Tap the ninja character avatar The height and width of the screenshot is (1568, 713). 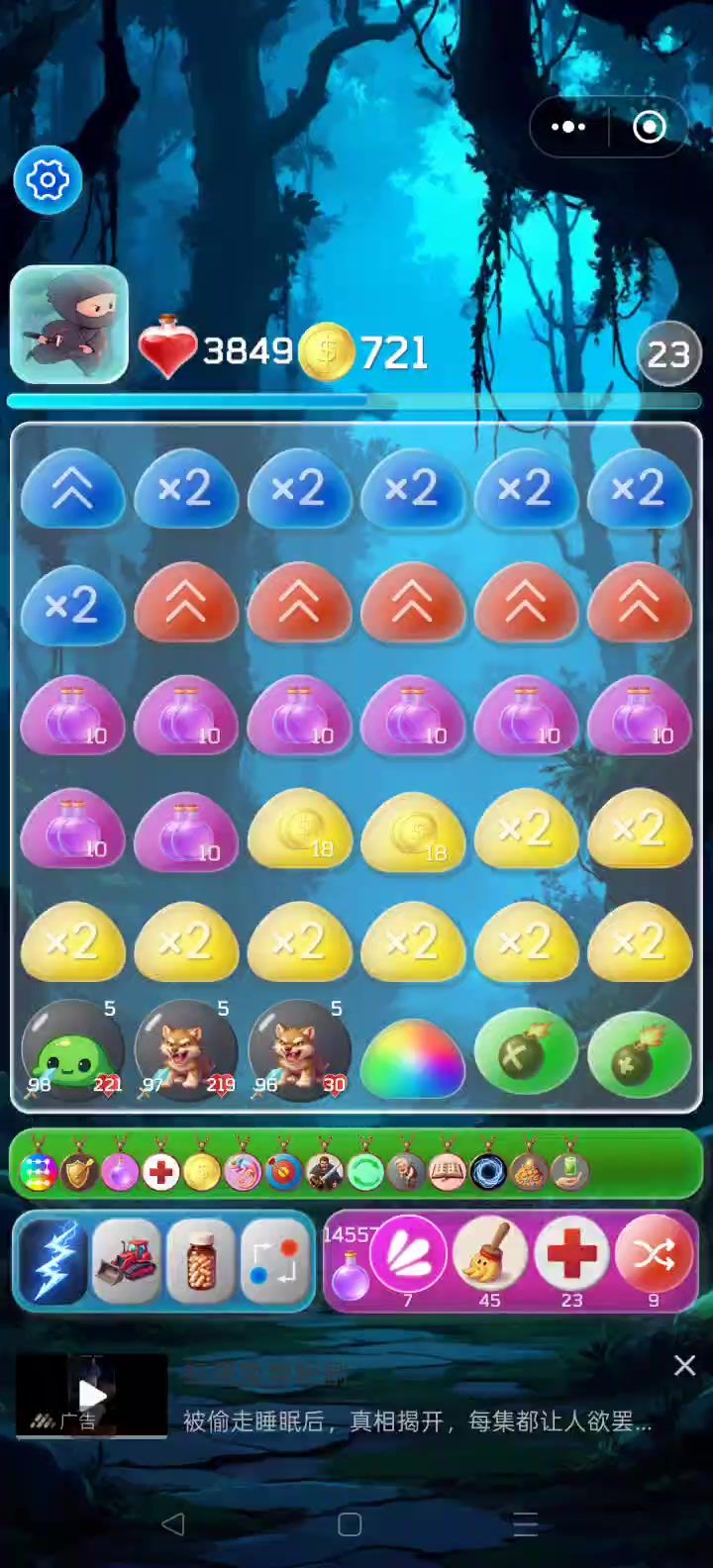click(x=69, y=325)
